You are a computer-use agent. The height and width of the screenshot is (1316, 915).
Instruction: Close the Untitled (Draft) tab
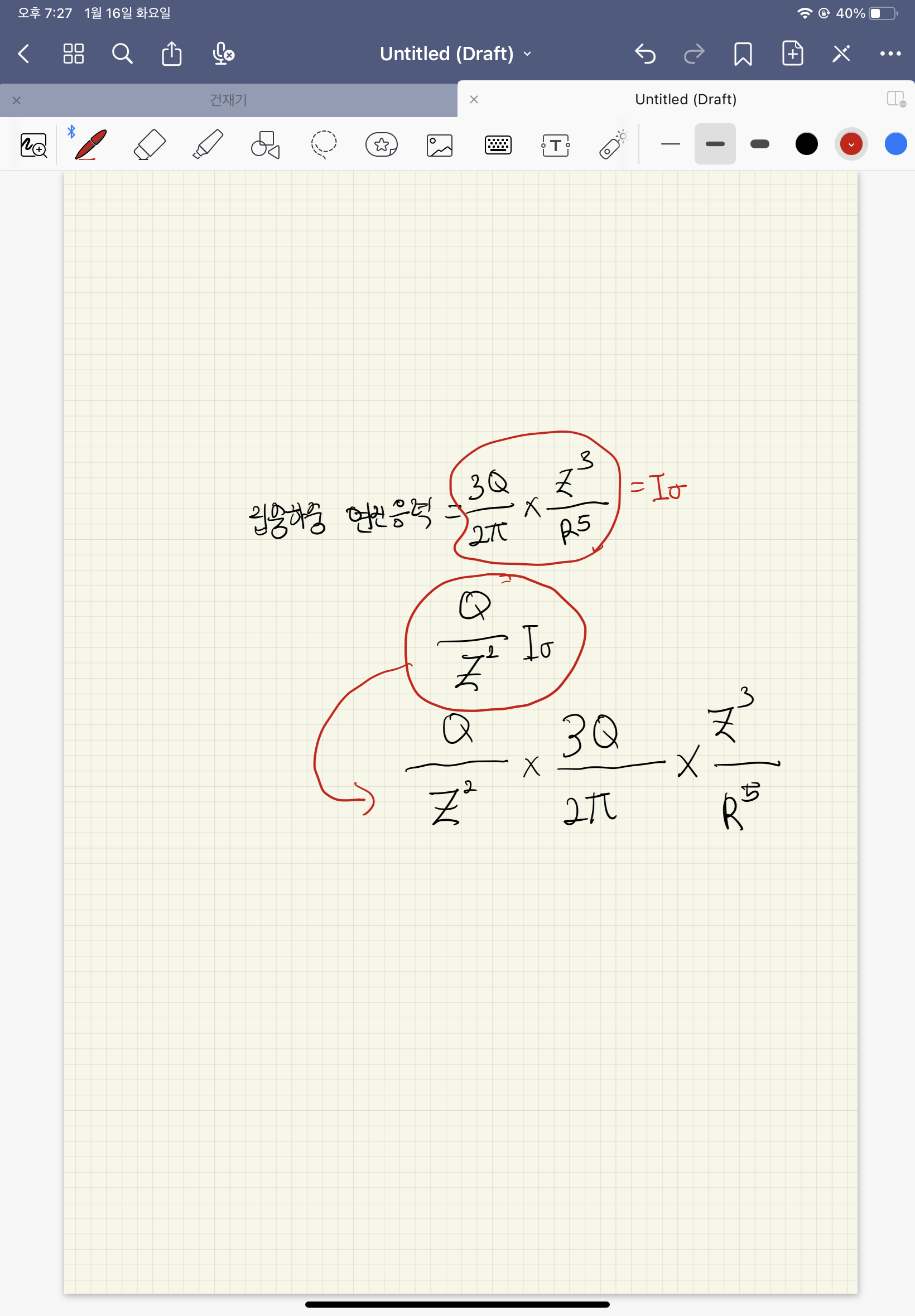point(474,100)
